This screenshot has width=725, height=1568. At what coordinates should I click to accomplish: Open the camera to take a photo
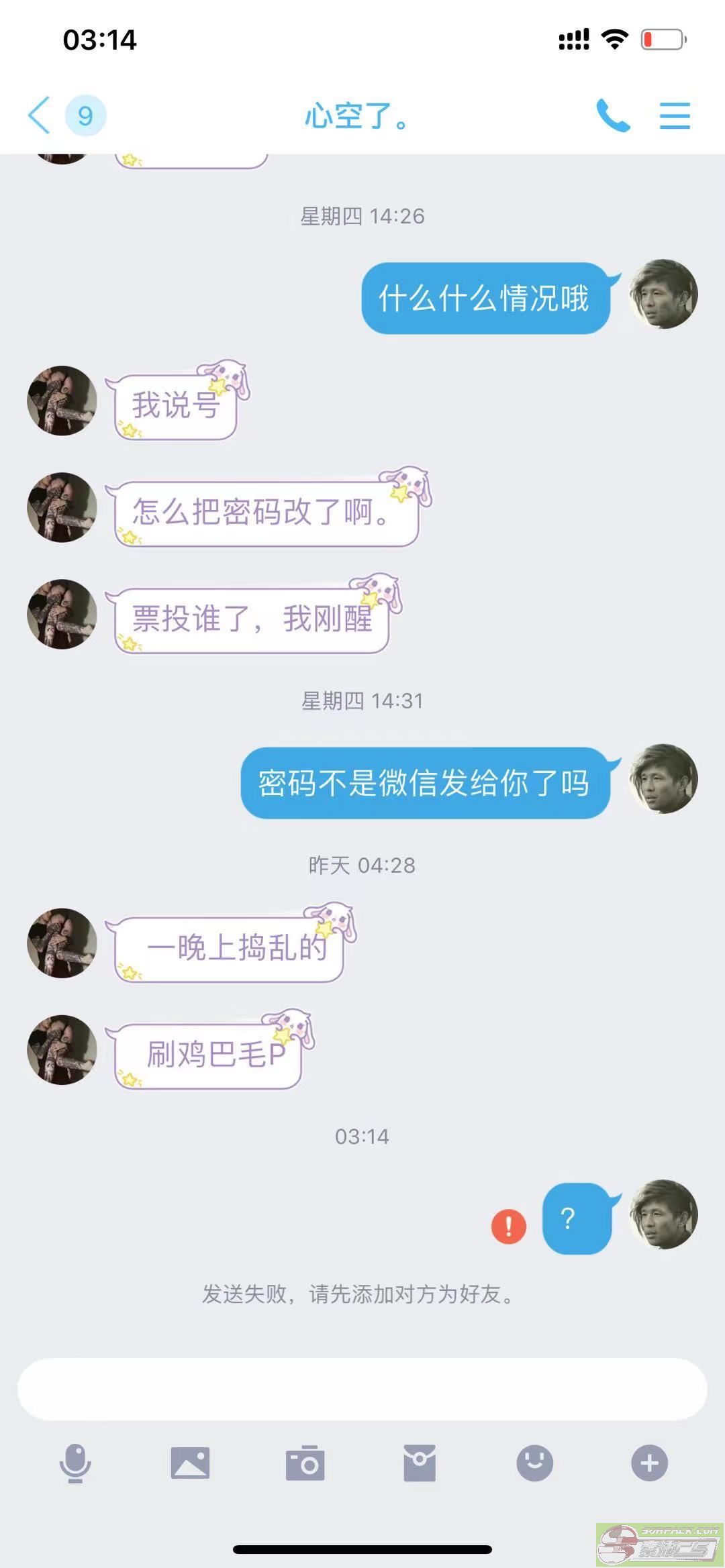point(305,1463)
